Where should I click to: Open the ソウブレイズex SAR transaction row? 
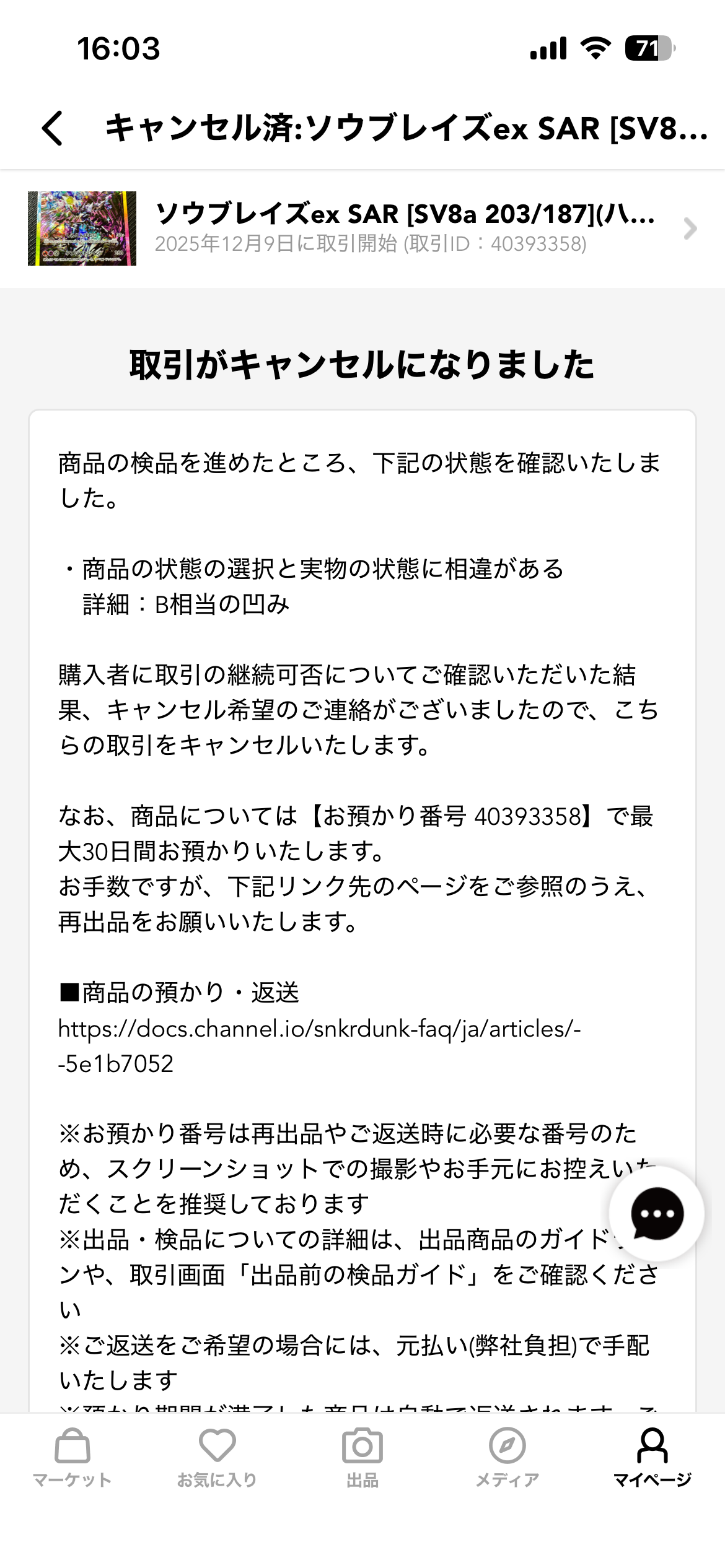tap(362, 229)
